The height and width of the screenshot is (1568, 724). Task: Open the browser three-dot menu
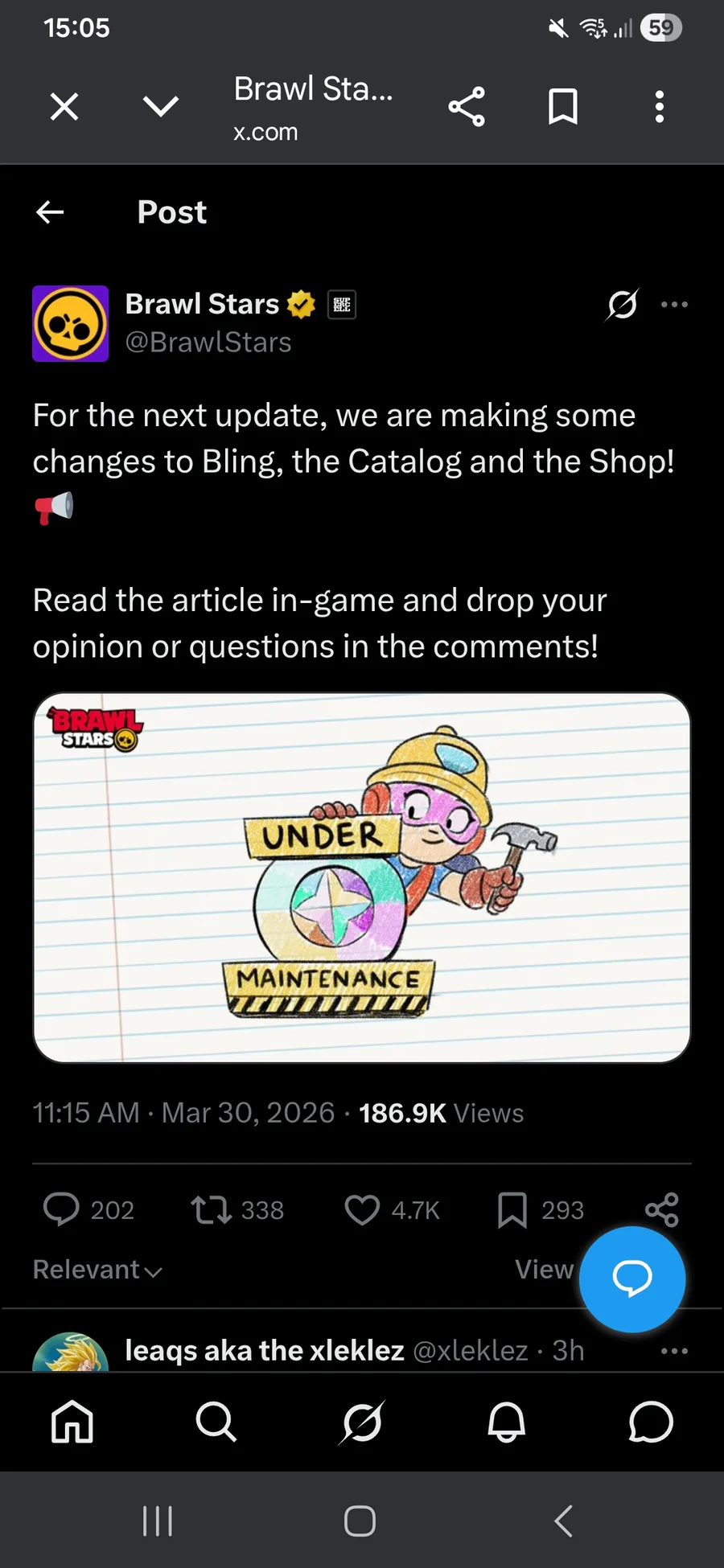point(660,106)
